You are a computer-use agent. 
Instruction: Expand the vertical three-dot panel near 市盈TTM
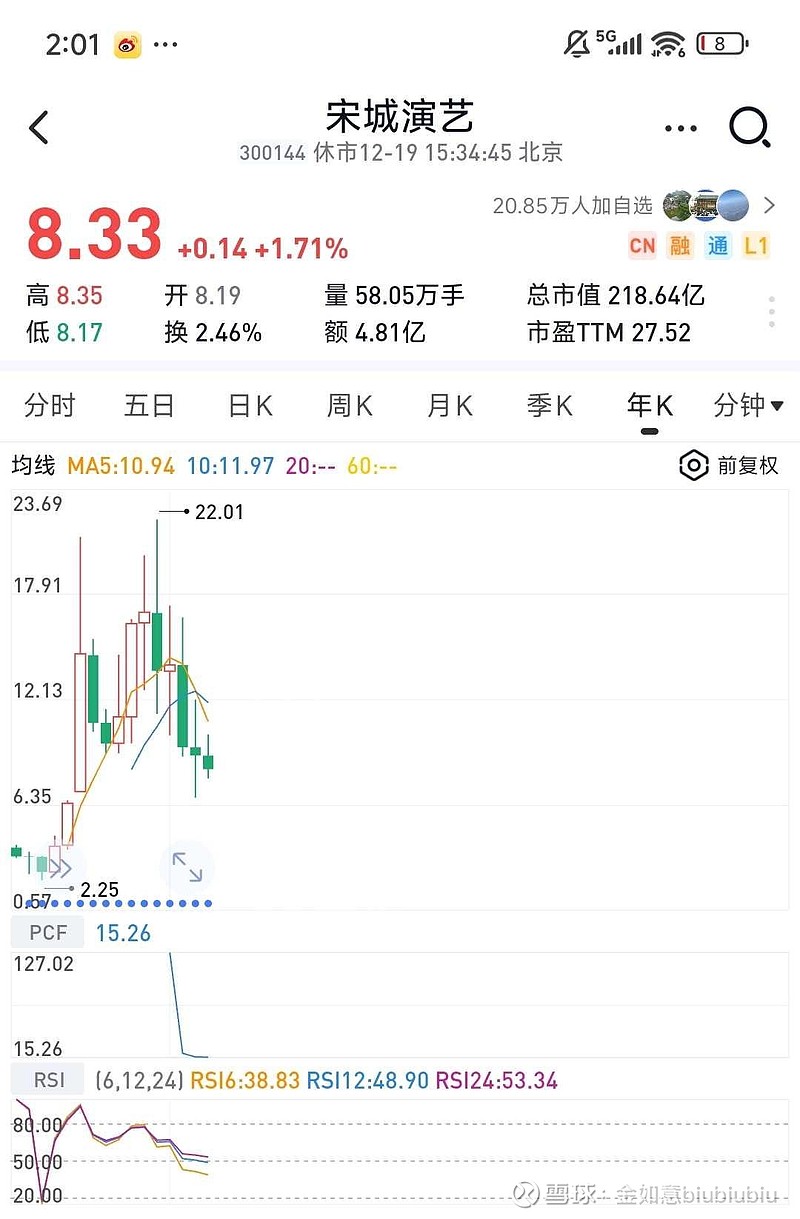[771, 313]
